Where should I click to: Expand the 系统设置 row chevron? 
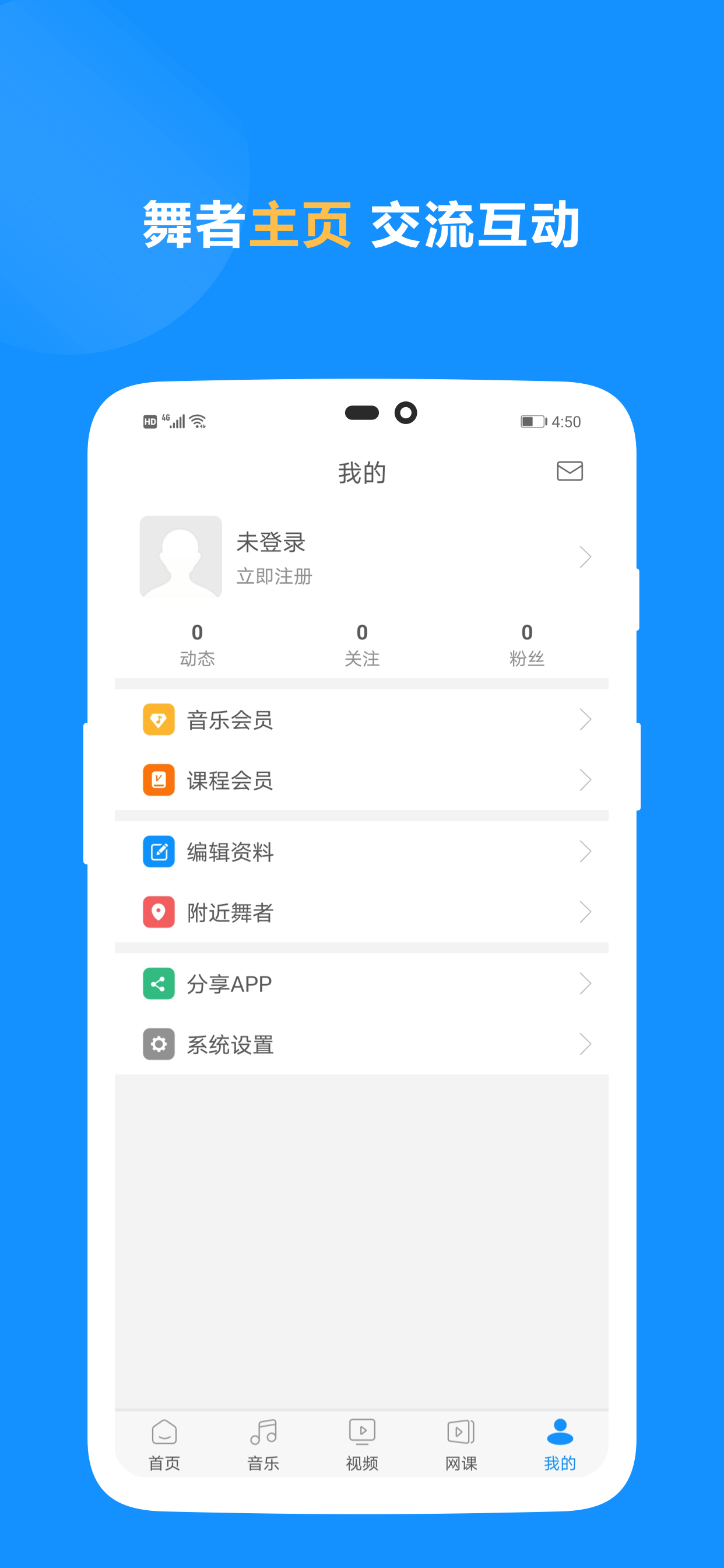pos(585,1044)
